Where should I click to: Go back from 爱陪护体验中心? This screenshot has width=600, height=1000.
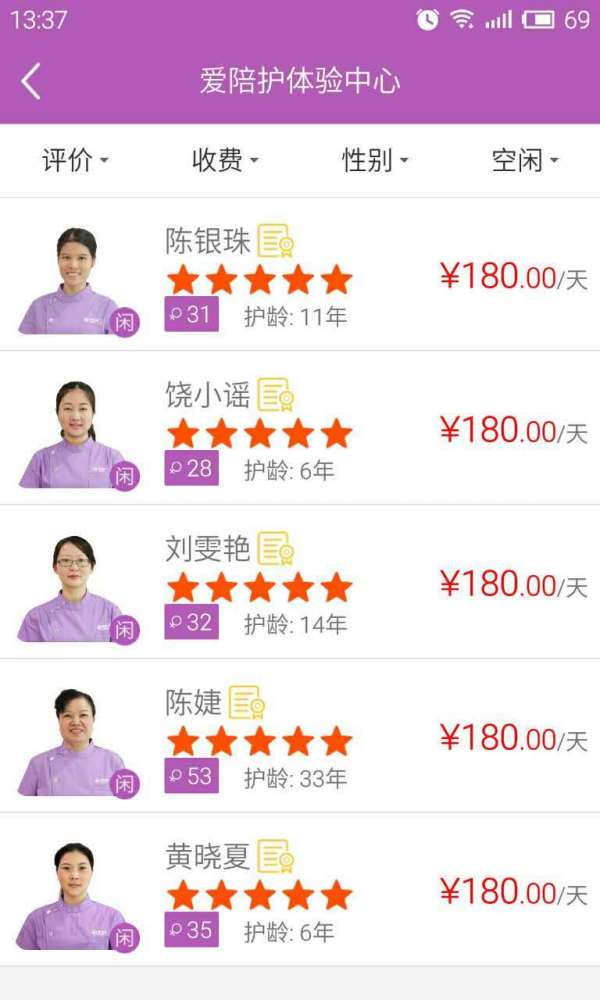(32, 81)
